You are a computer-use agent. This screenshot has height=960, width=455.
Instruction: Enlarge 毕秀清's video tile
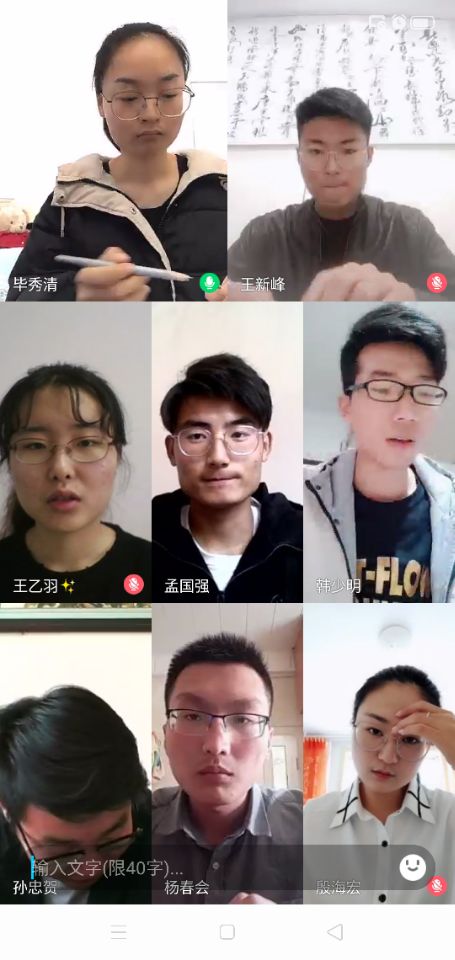point(113,151)
